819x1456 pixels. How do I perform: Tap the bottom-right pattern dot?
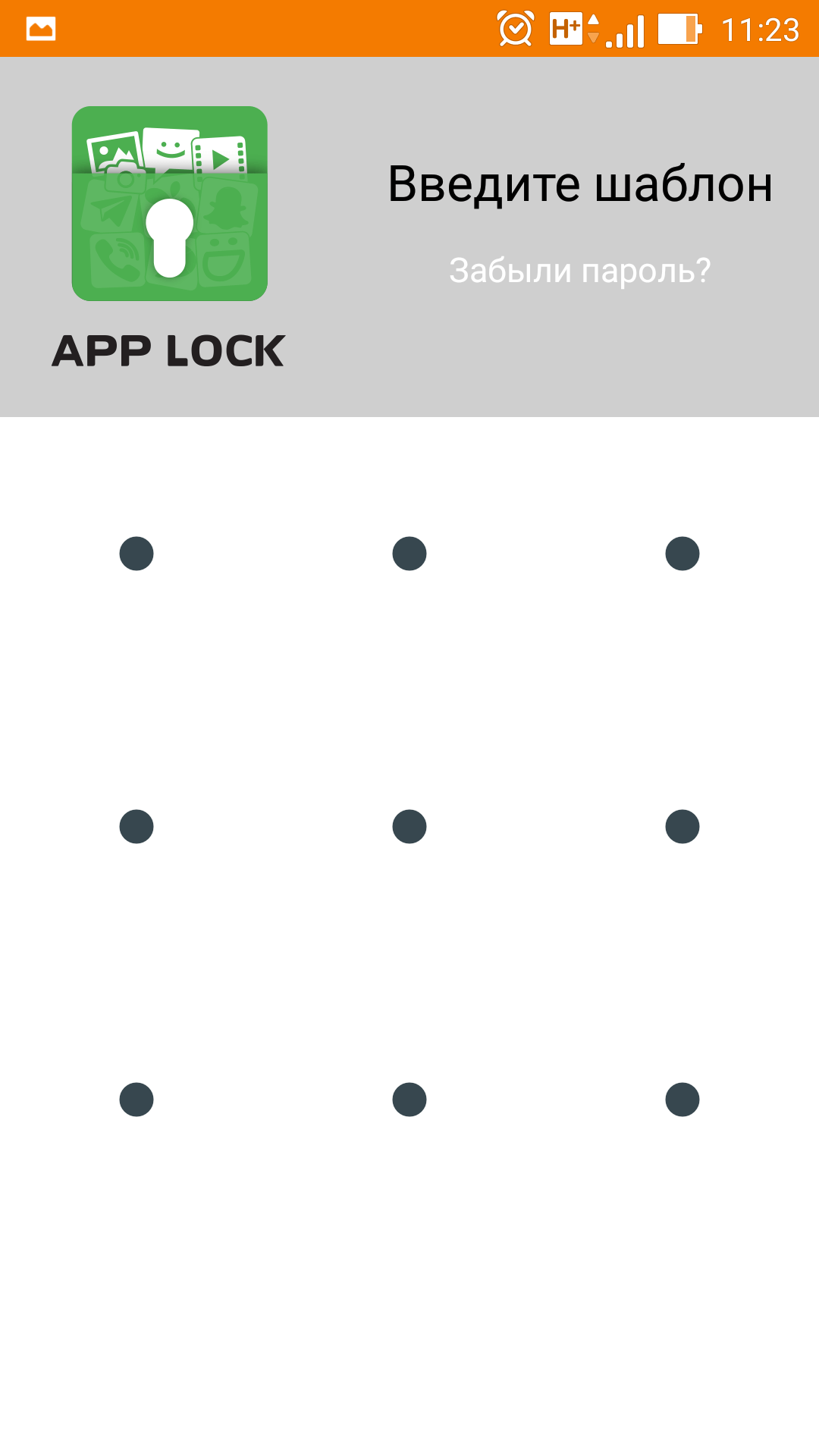pos(682,1100)
